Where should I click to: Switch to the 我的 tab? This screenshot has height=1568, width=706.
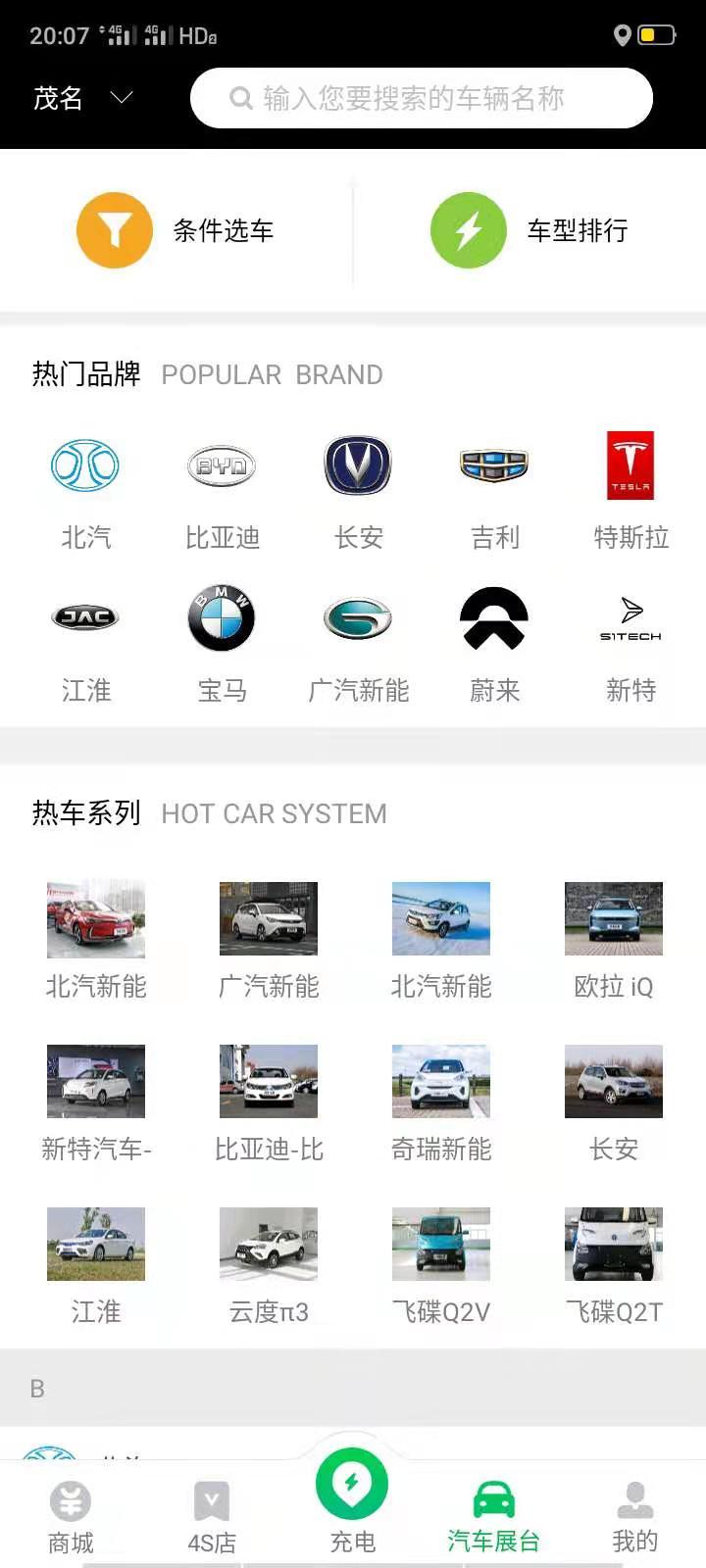point(634,1514)
